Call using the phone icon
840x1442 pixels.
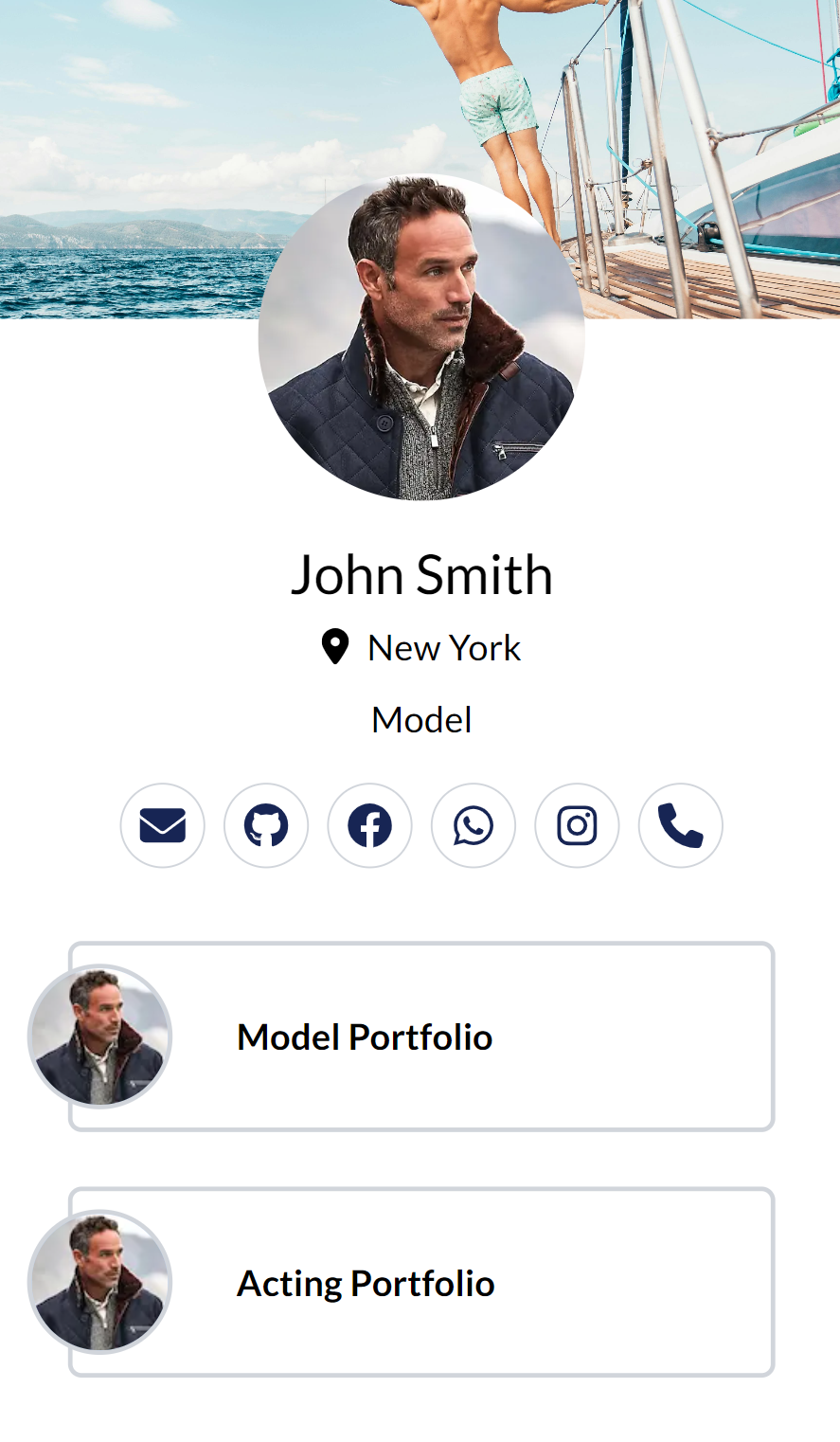(680, 825)
